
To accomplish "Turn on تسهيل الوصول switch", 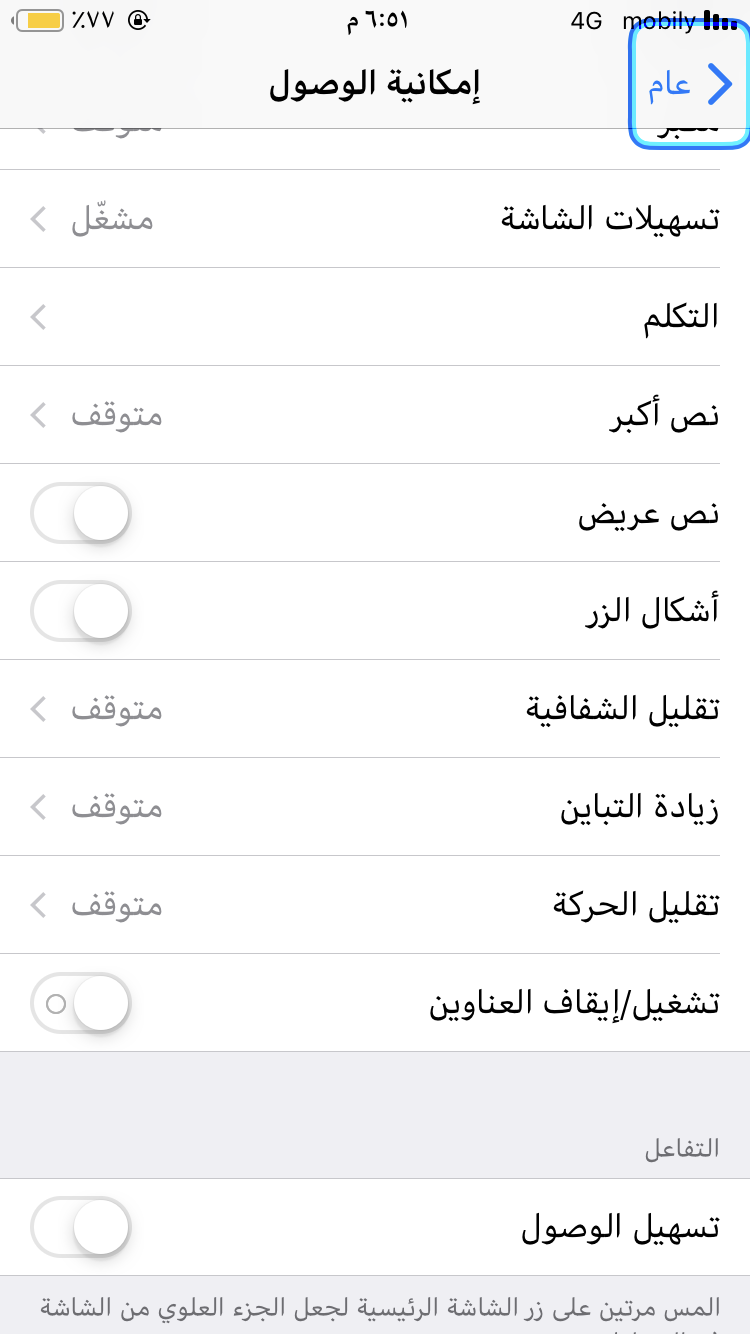I will click(x=81, y=1227).
